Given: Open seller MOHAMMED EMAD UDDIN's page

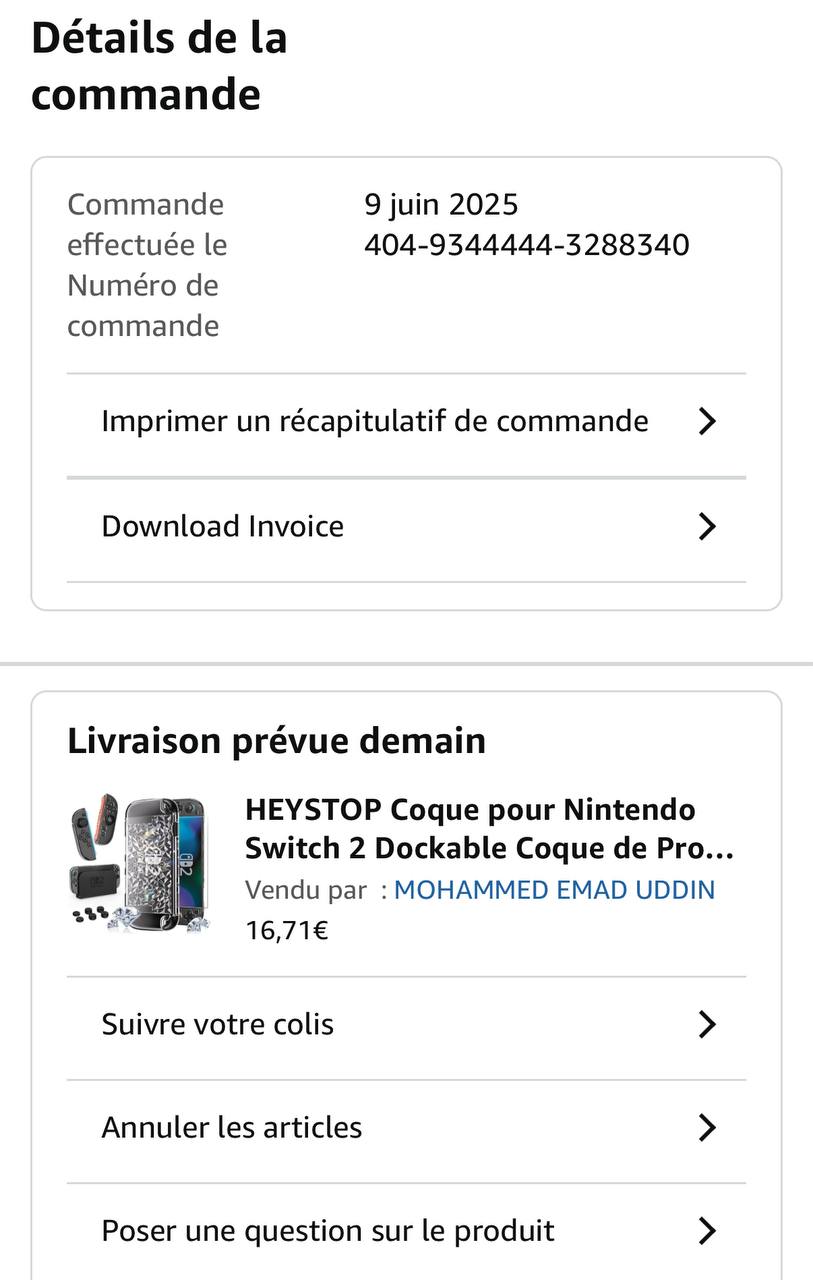Looking at the screenshot, I should click(554, 890).
